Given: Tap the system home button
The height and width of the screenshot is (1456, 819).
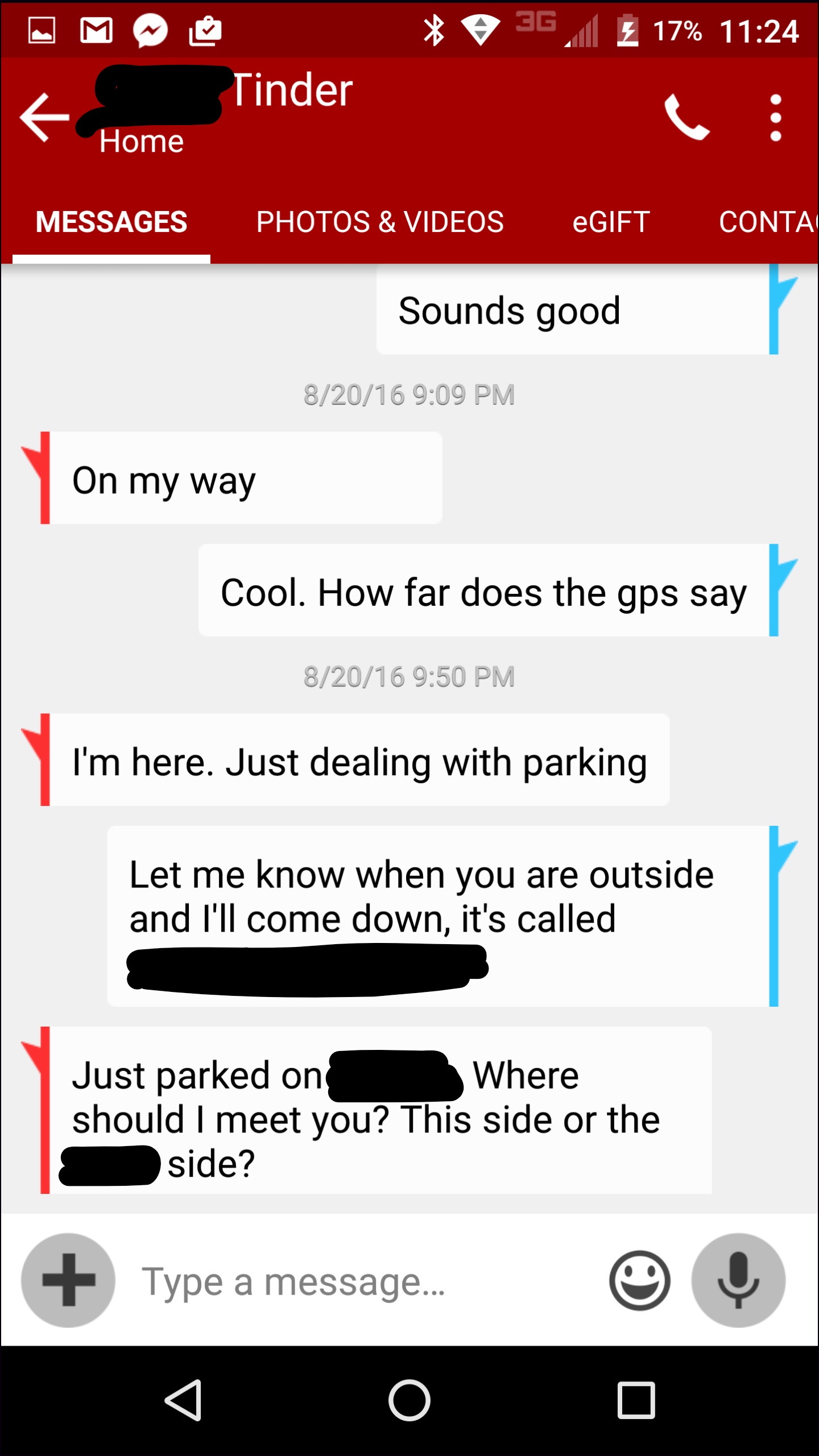Looking at the screenshot, I should point(409,1400).
